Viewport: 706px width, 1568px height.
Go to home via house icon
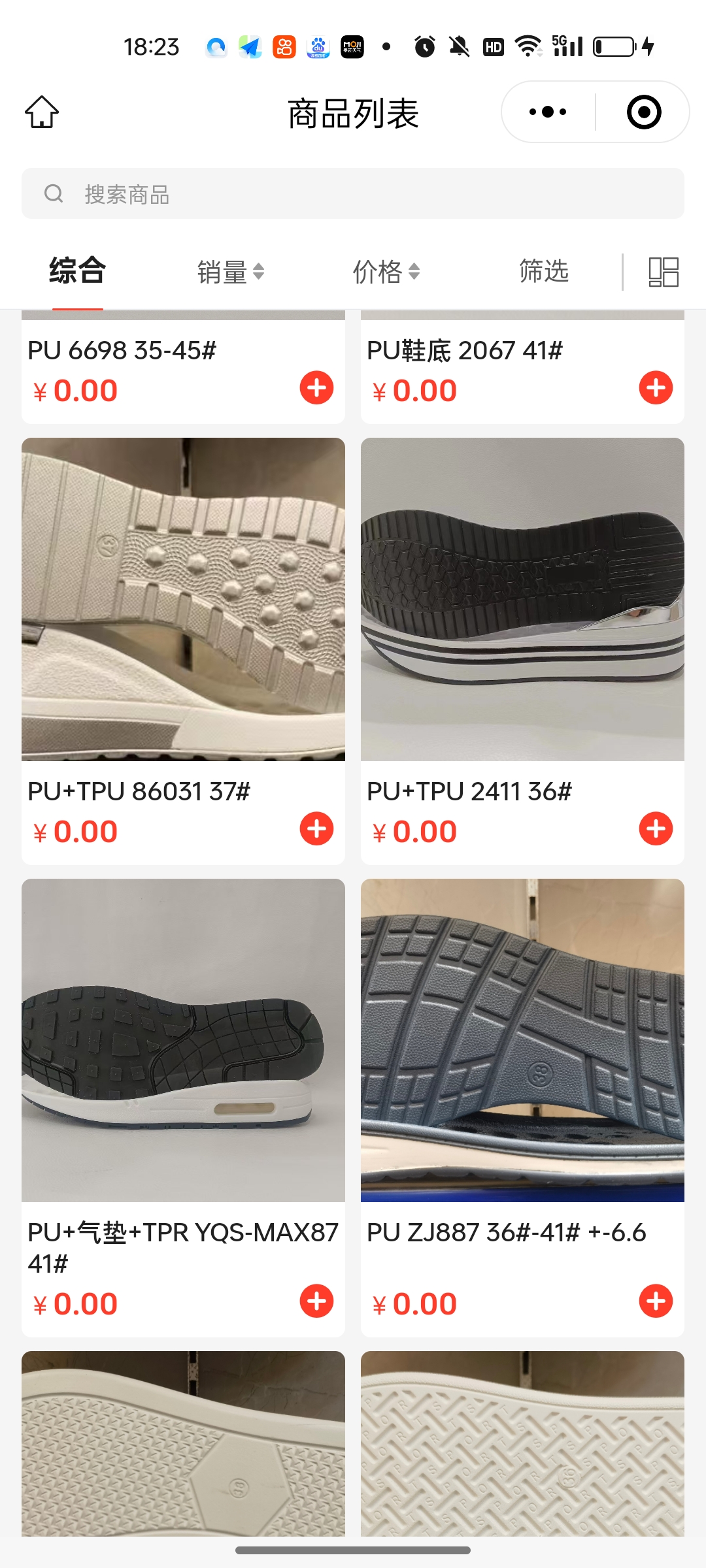(42, 112)
